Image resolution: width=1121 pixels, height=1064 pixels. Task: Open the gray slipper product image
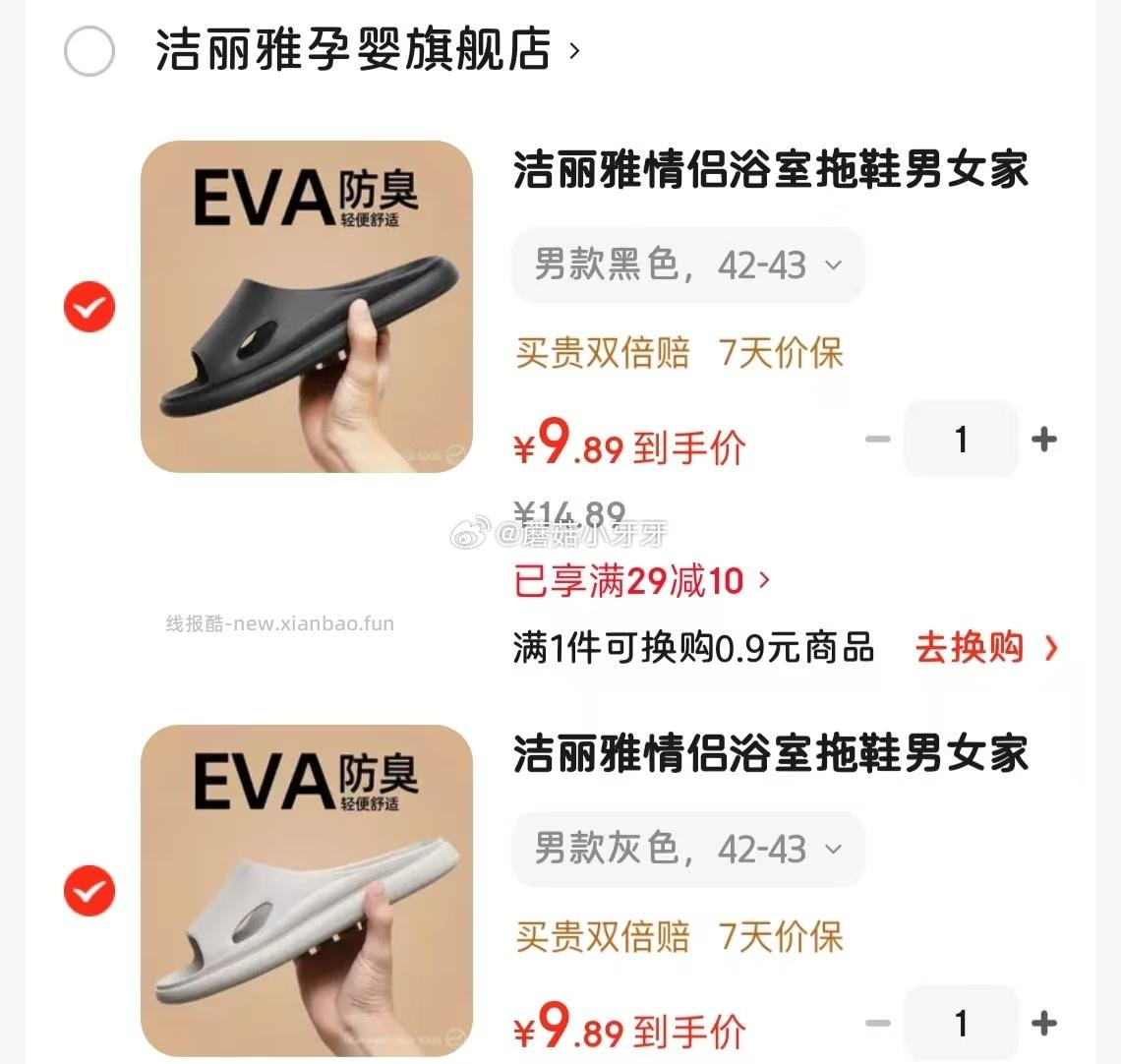(307, 891)
